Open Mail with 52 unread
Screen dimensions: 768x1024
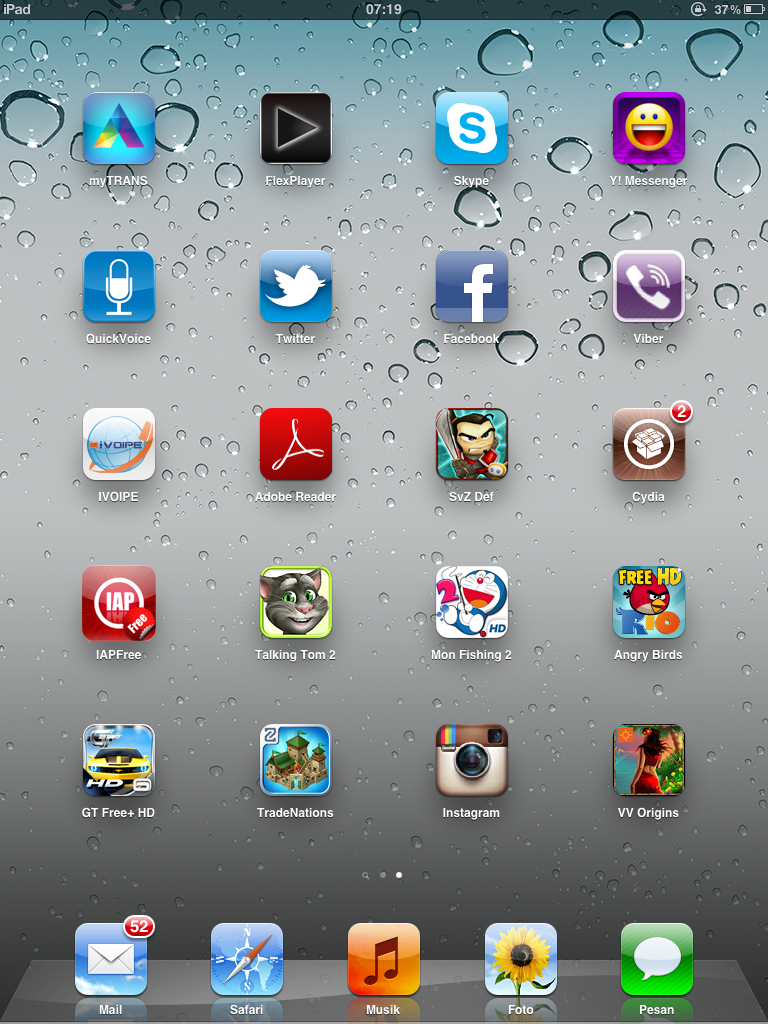111,959
